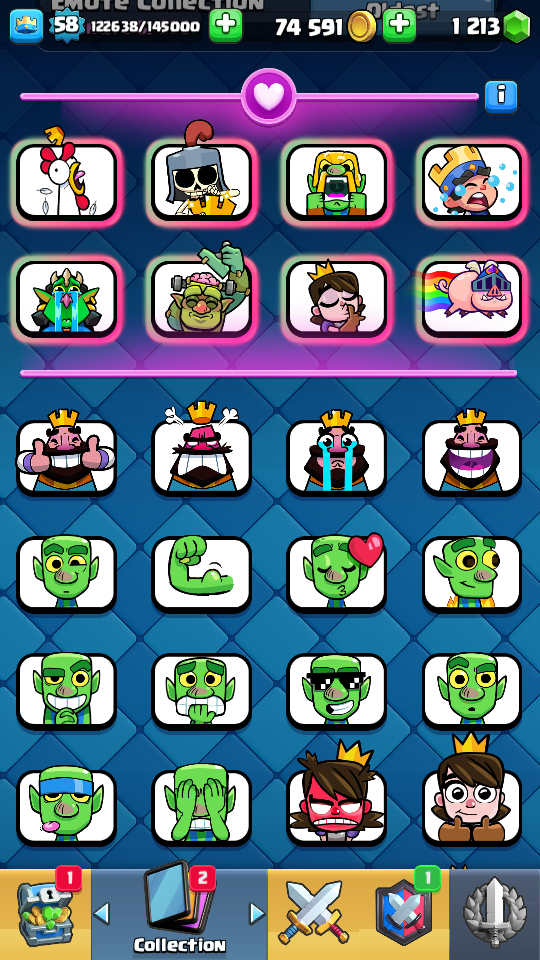Pick the goblin with sunglasses emote
This screenshot has width=540, height=960.
[x=337, y=691]
